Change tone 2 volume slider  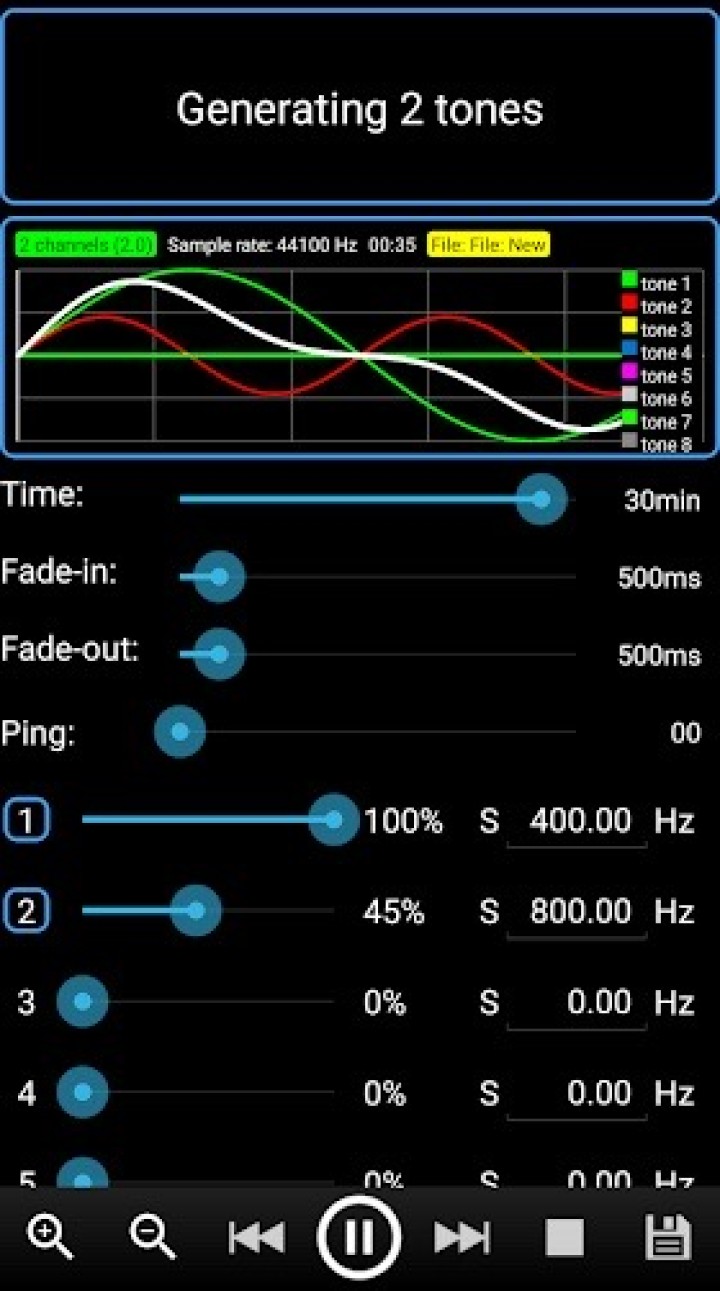196,911
